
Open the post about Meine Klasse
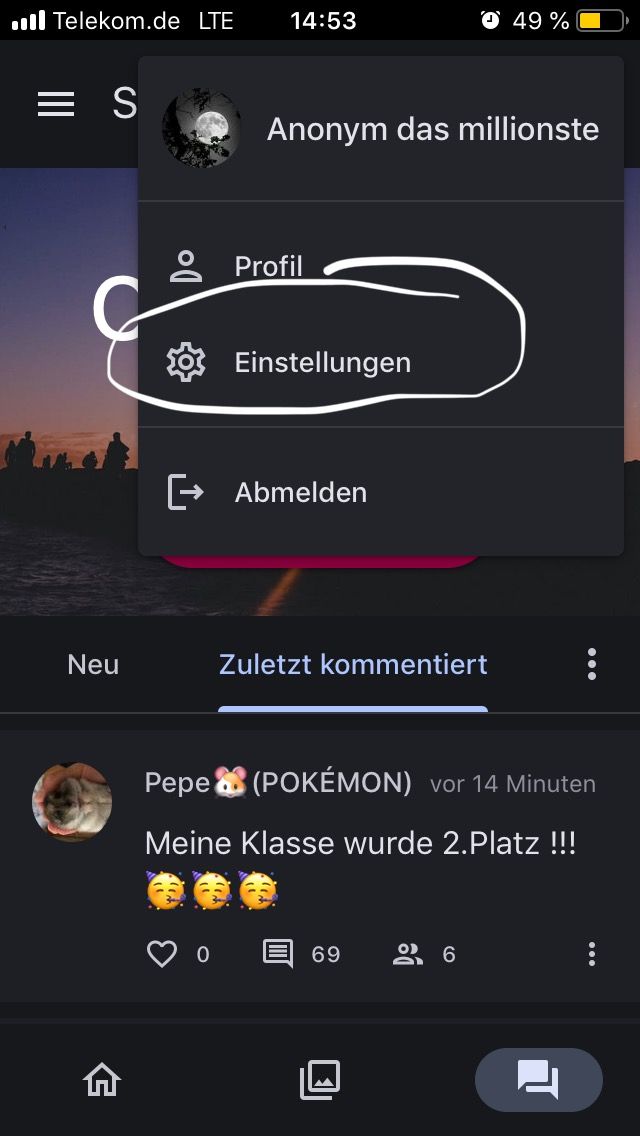(x=360, y=843)
